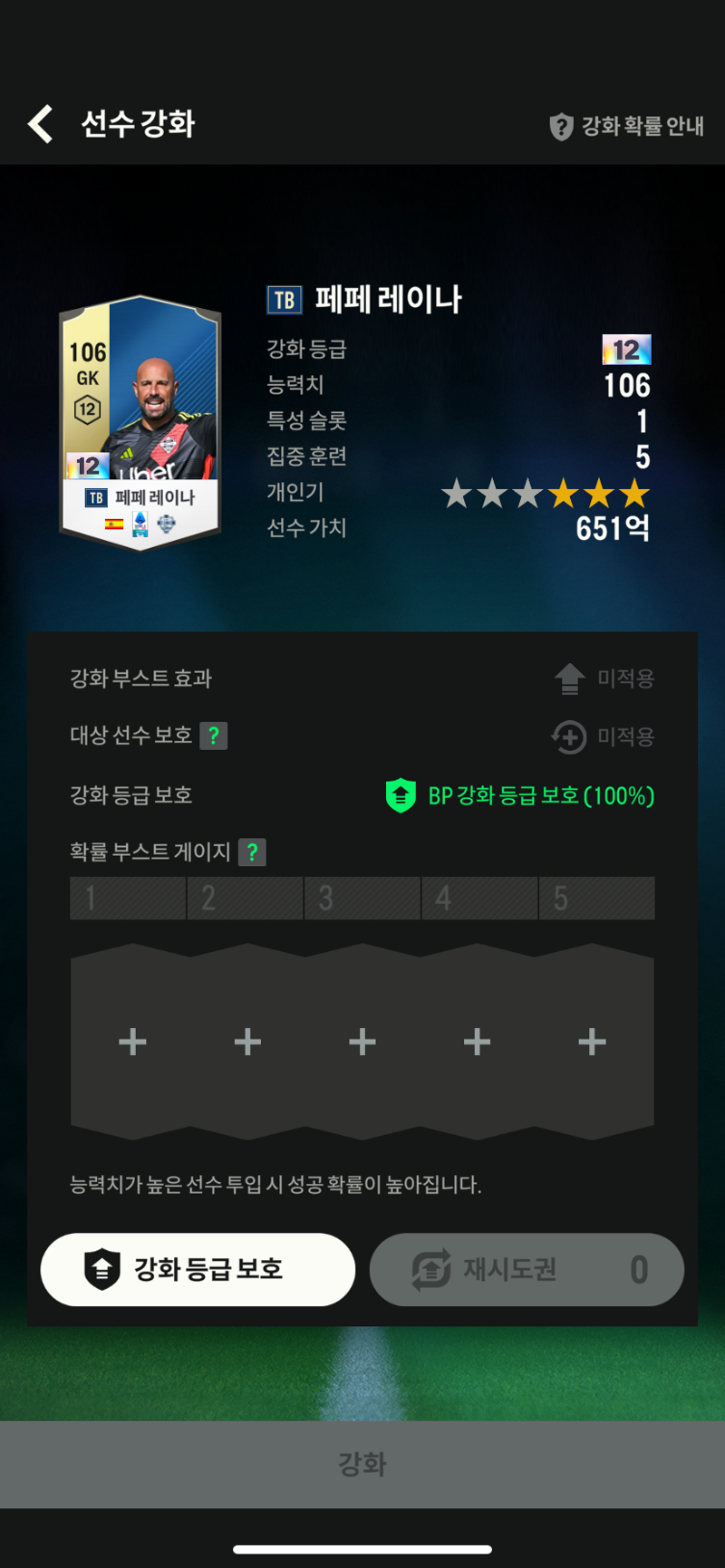Open 강화 확률 안내 info

click(x=626, y=126)
